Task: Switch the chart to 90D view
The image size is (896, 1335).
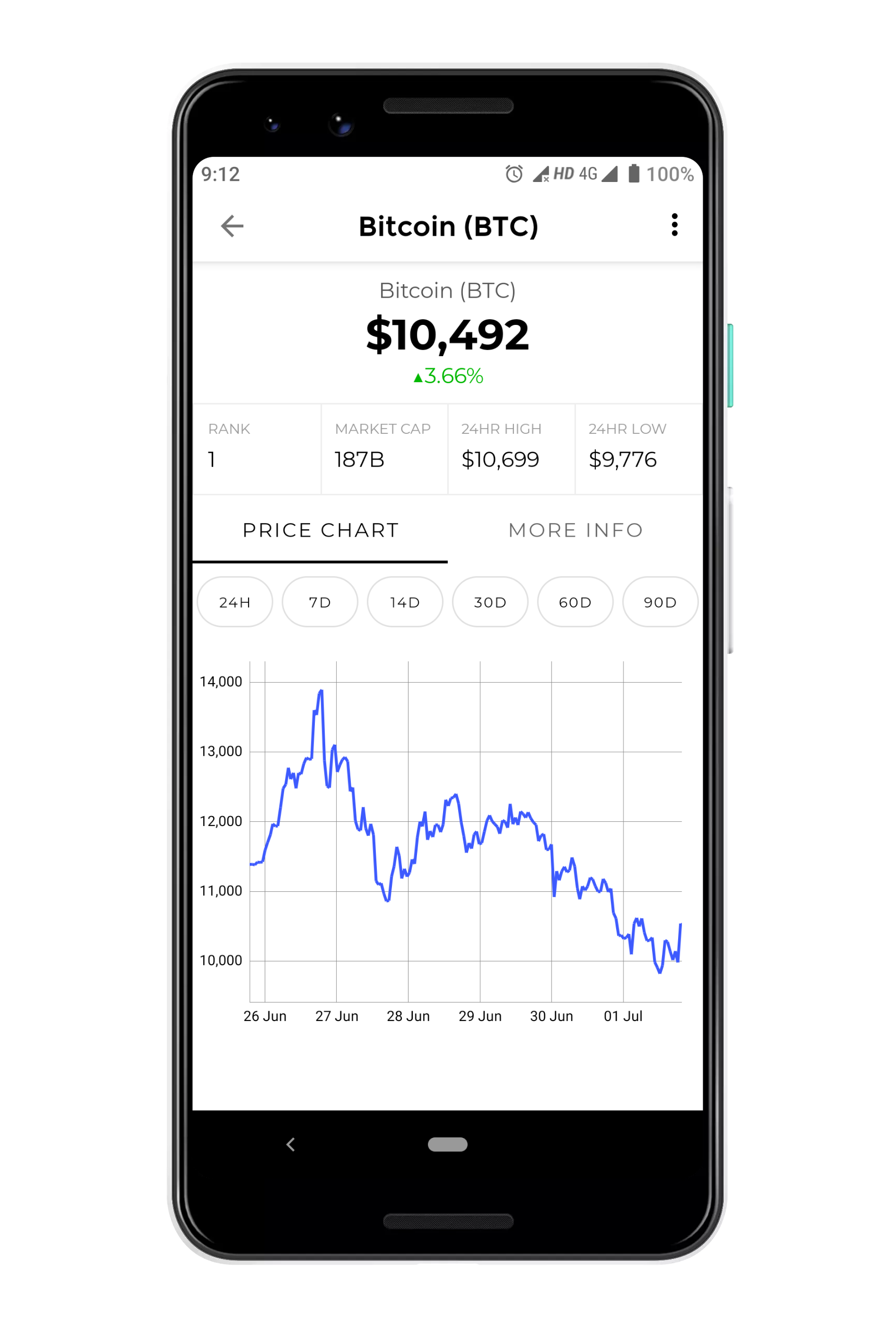Action: coord(660,602)
